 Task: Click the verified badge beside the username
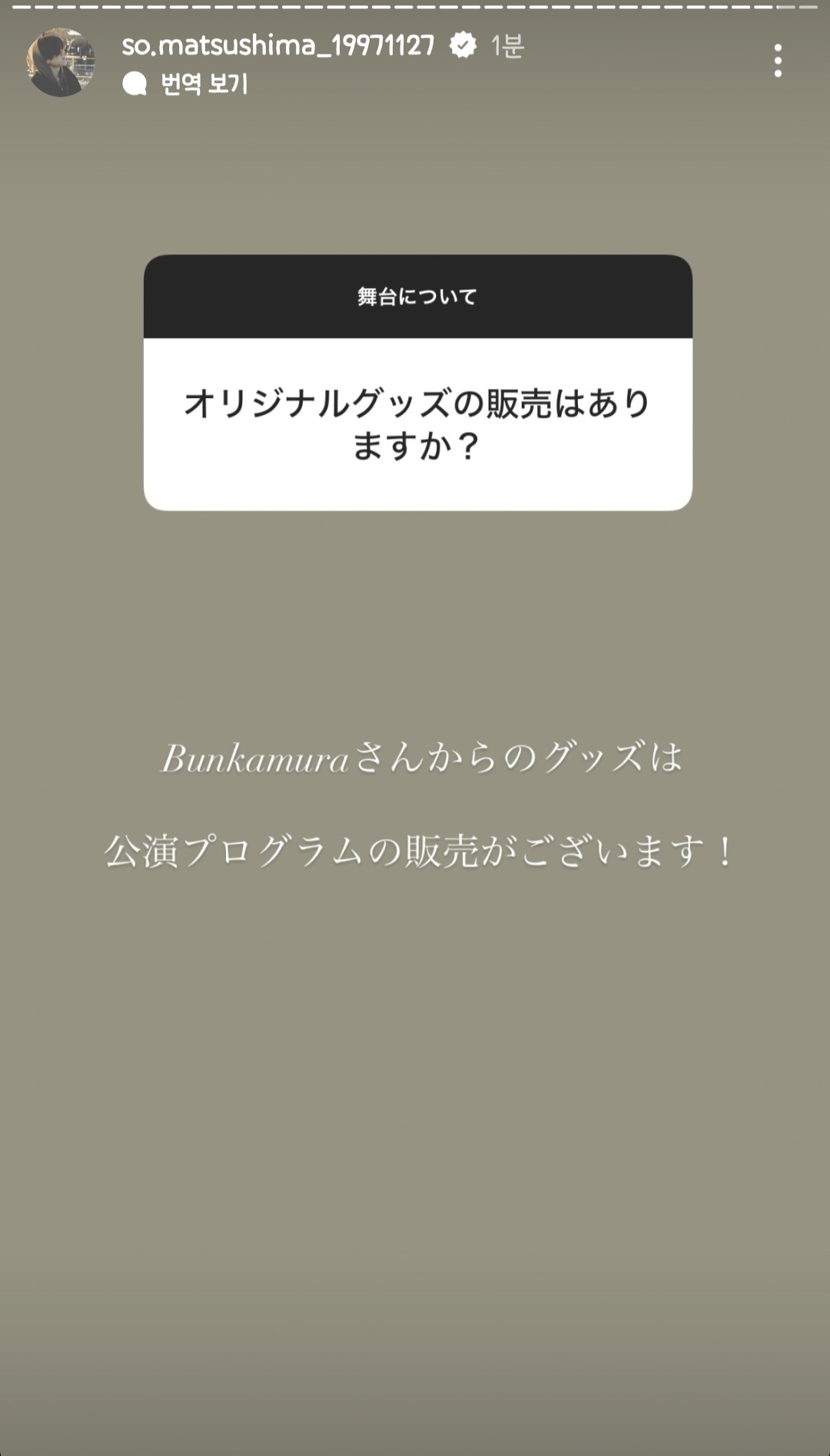coord(462,45)
